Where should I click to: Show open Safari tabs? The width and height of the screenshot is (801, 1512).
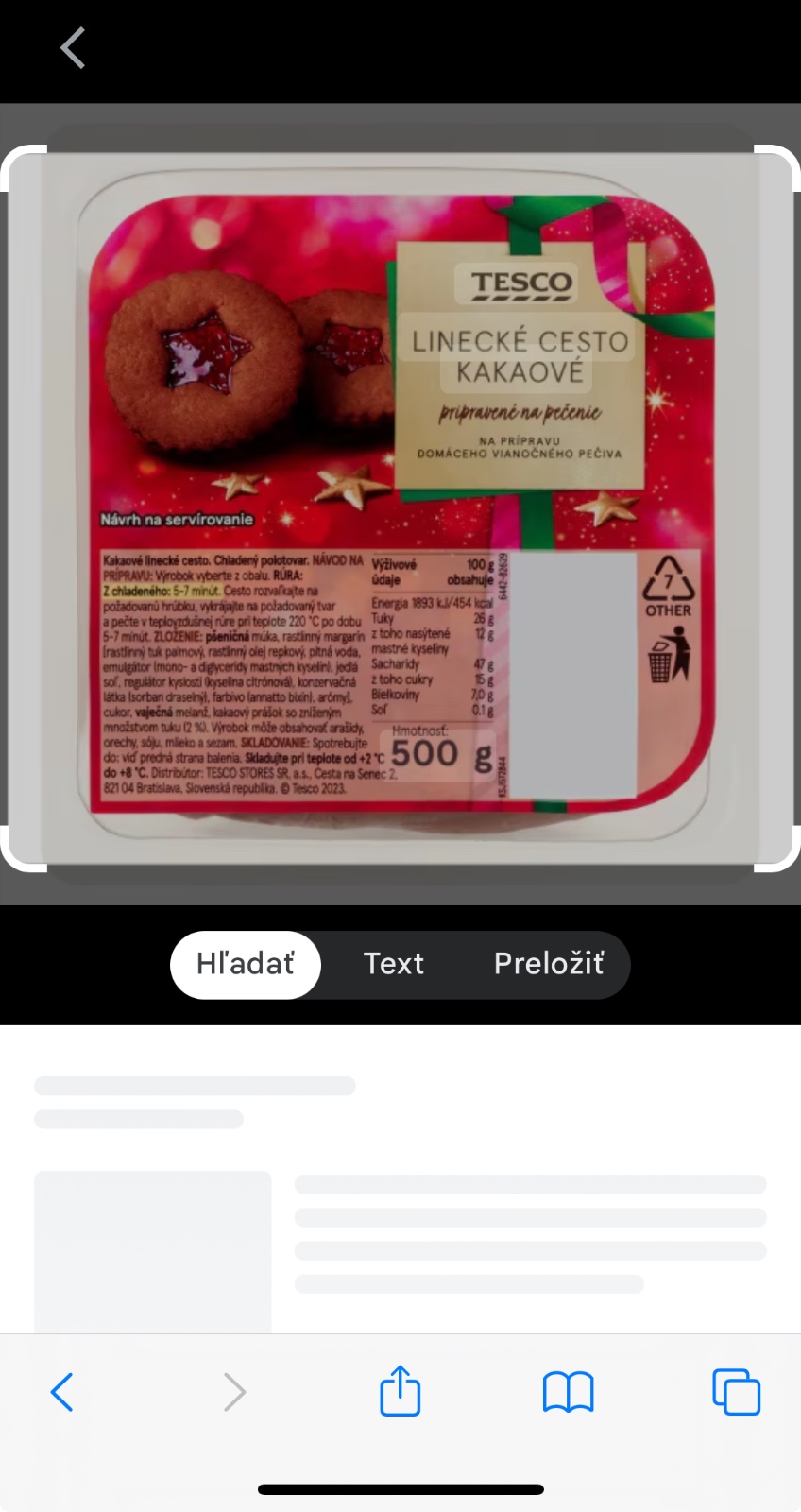tap(736, 1392)
